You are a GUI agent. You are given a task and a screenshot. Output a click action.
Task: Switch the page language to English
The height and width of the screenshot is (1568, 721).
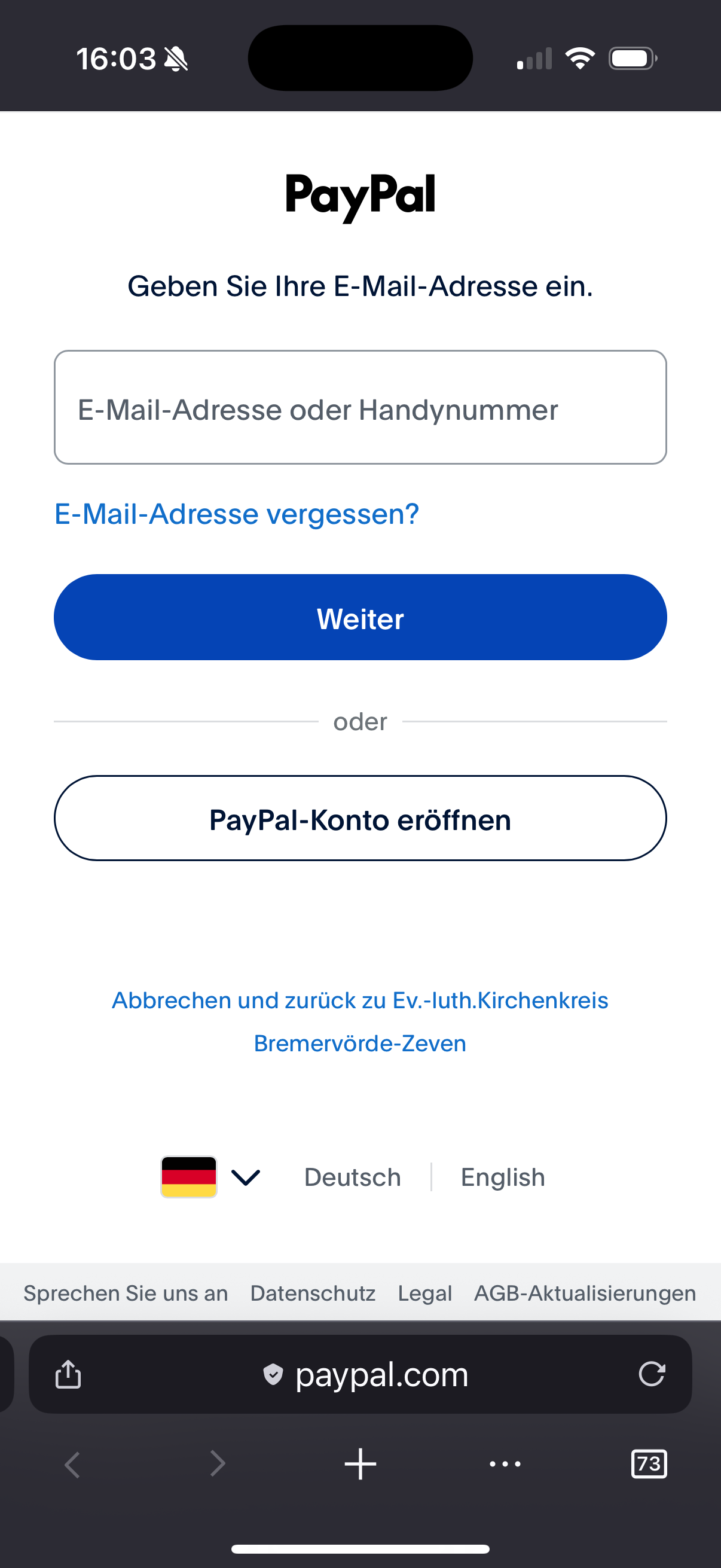[502, 1177]
